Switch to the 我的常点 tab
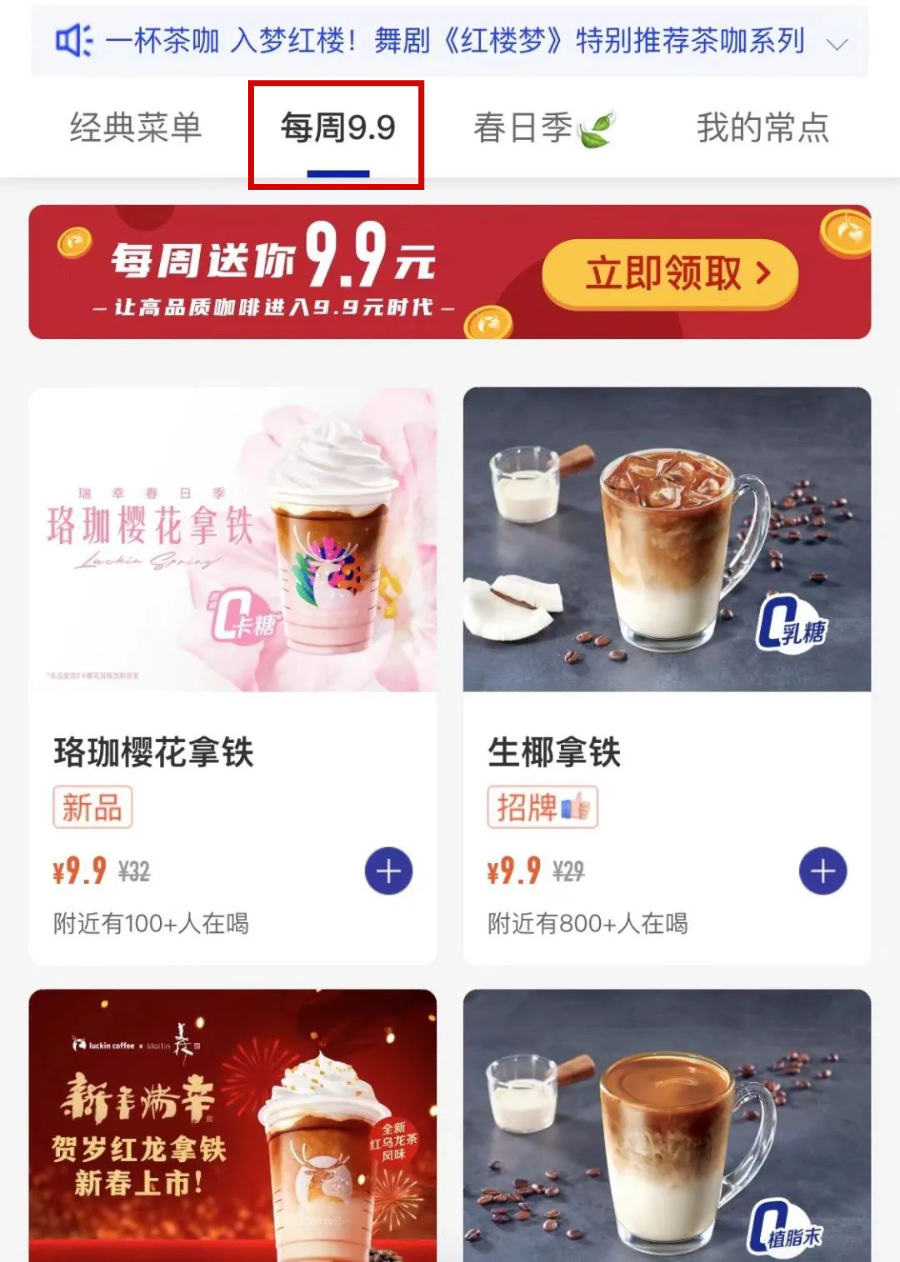The image size is (900, 1262). (x=763, y=128)
